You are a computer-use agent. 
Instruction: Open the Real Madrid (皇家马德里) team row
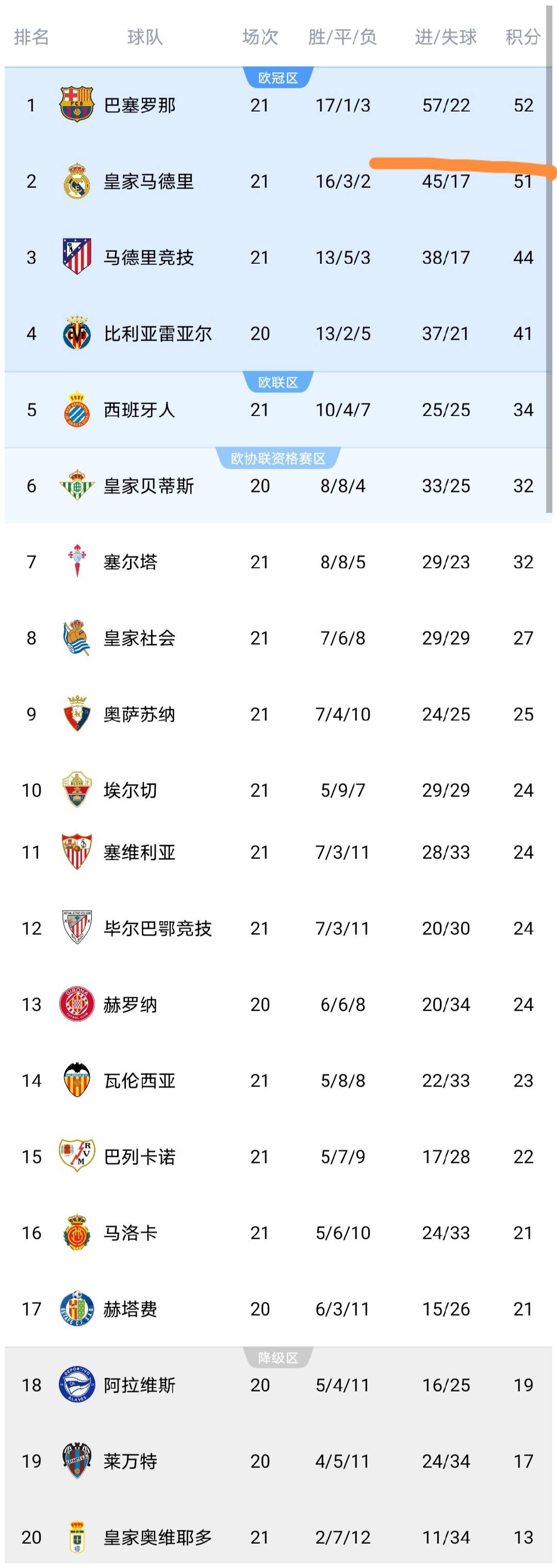(x=149, y=181)
